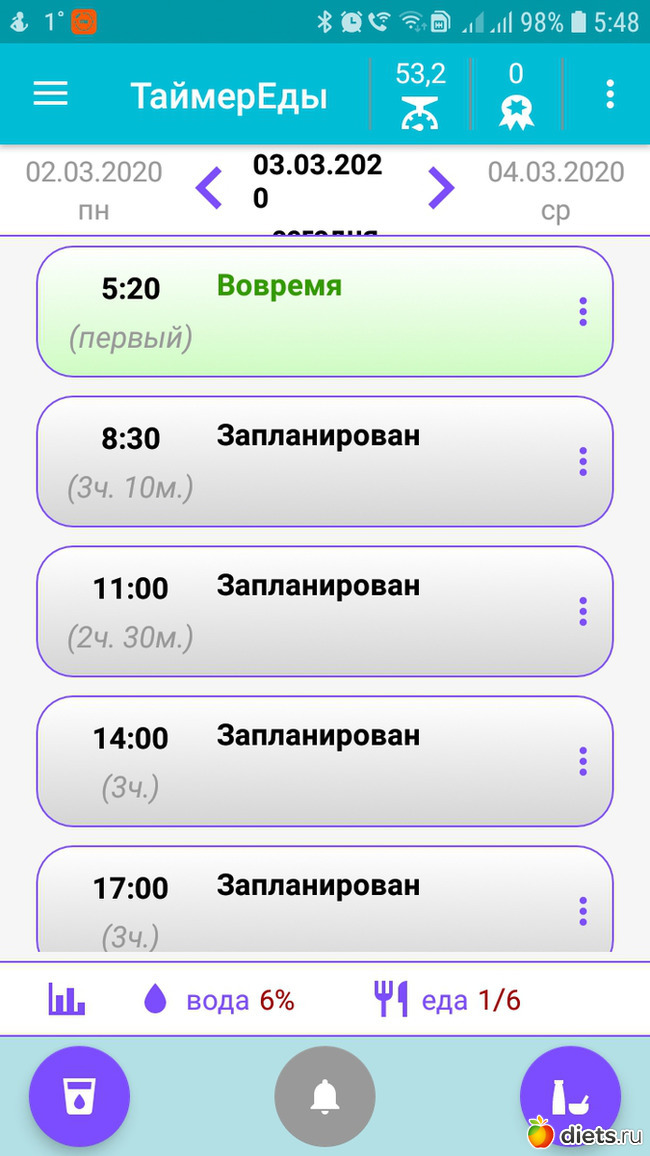The image size is (650, 1156).
Task: Select the date 02.03.2020
Action: 93,187
